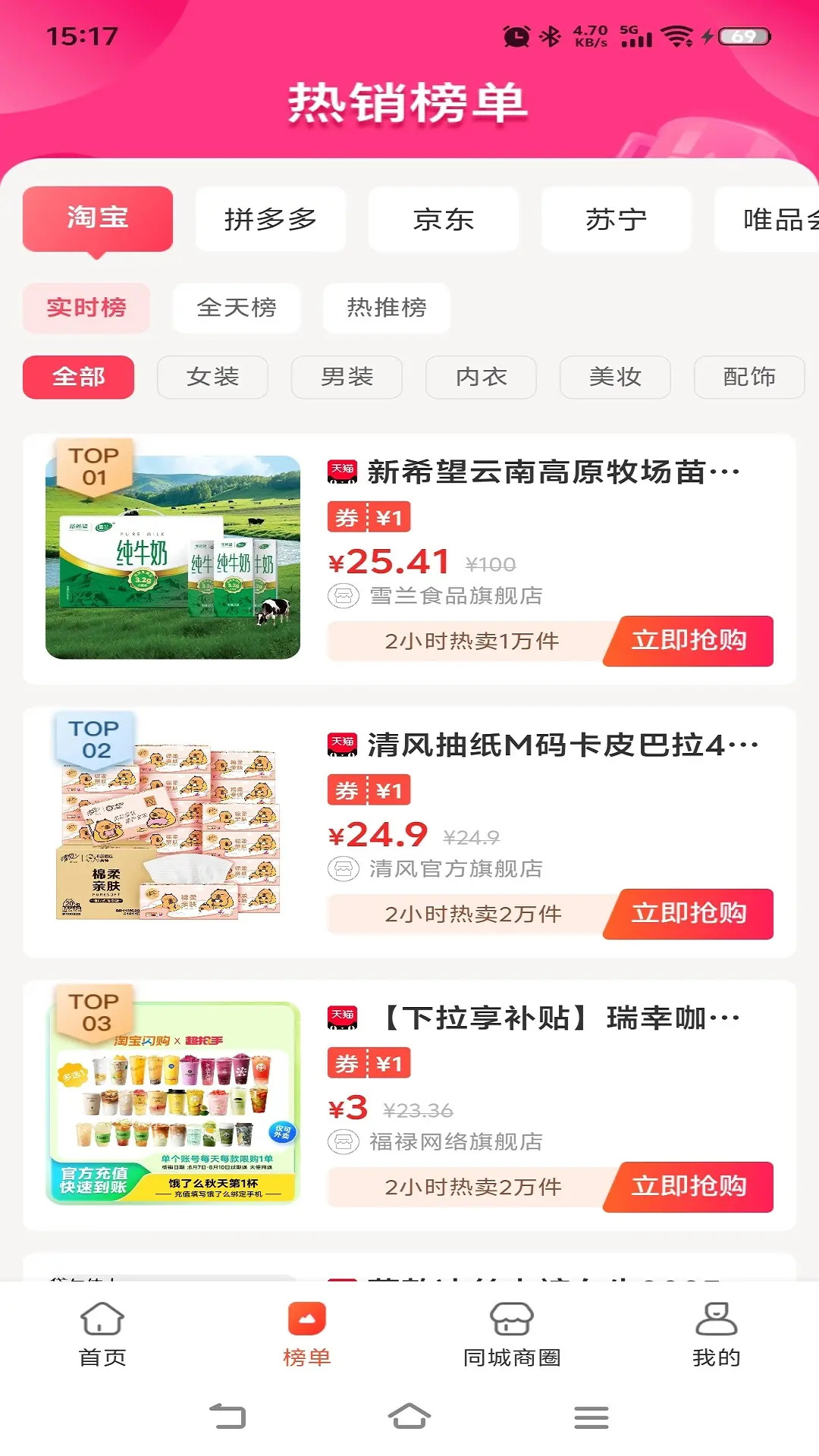Tap the shop icon next to 雪兰食品旗舰店

coord(342,597)
